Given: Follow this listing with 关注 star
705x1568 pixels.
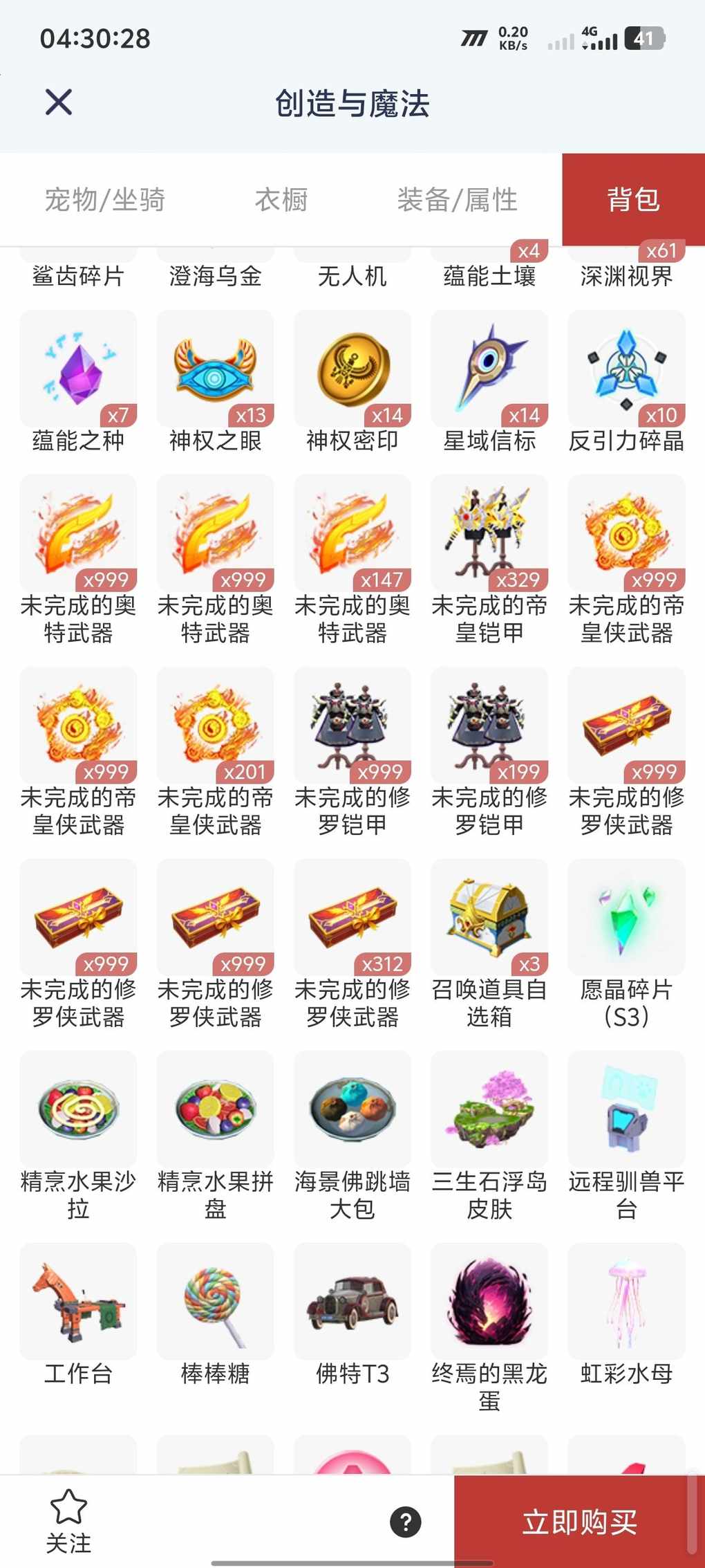Looking at the screenshot, I should (68, 1521).
